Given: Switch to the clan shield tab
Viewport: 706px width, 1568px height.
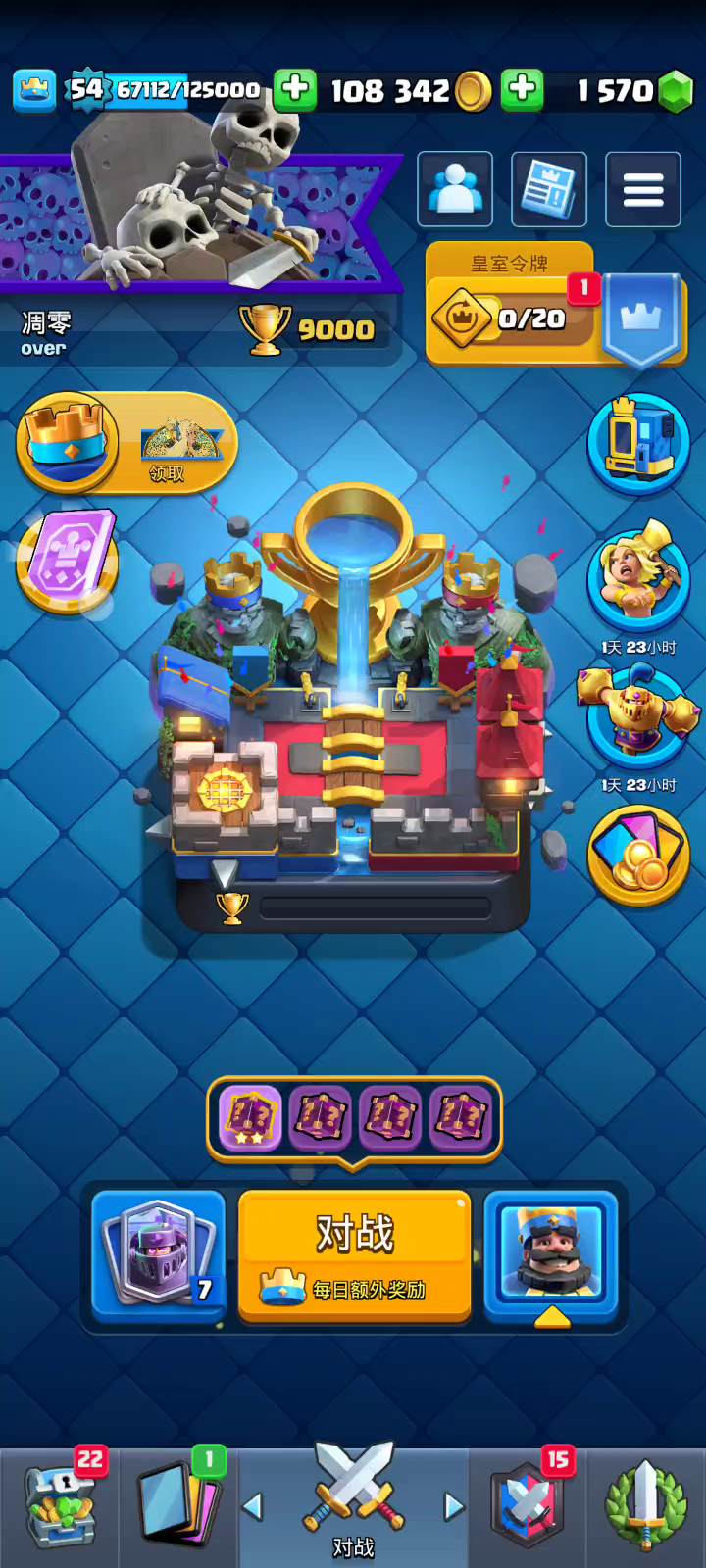Looking at the screenshot, I should coord(528,1505).
